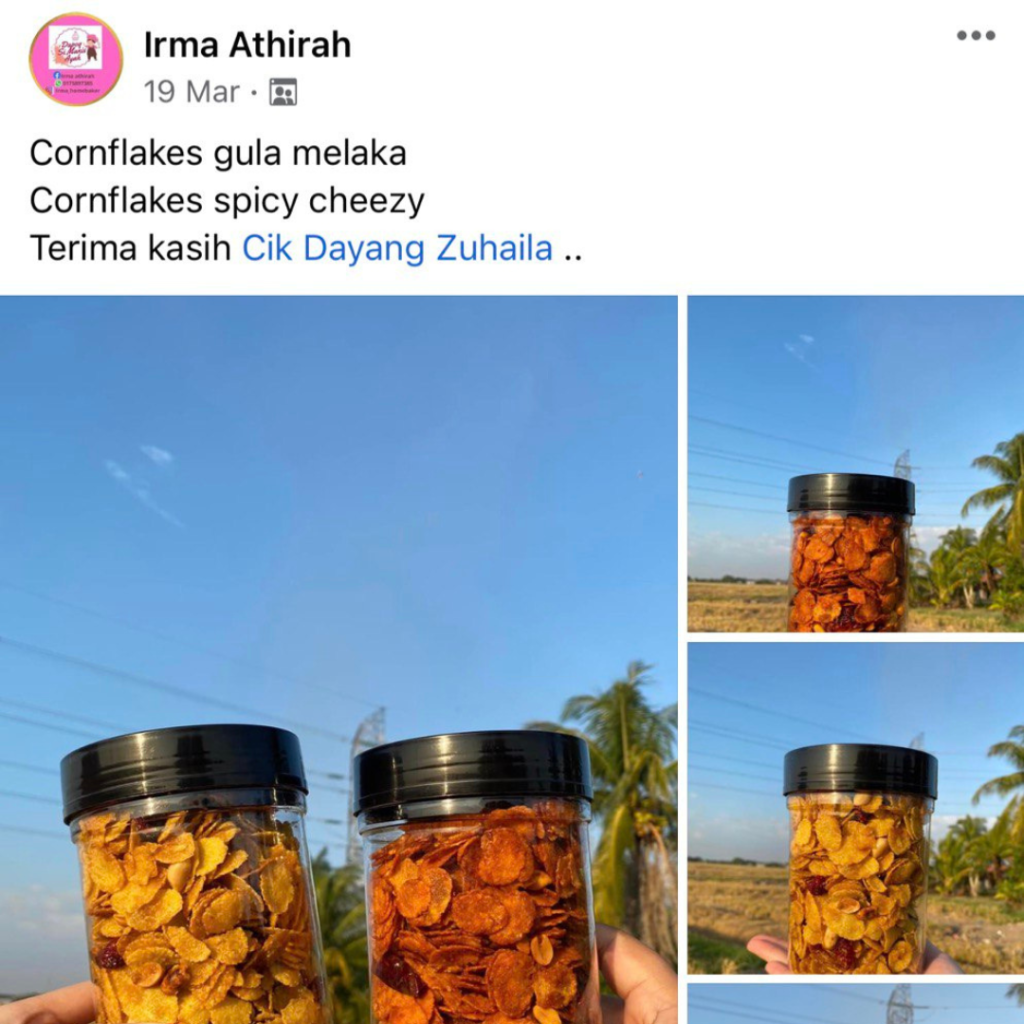Open the post's three-dot overflow menu
Viewport: 1024px width, 1024px height.
(975, 35)
